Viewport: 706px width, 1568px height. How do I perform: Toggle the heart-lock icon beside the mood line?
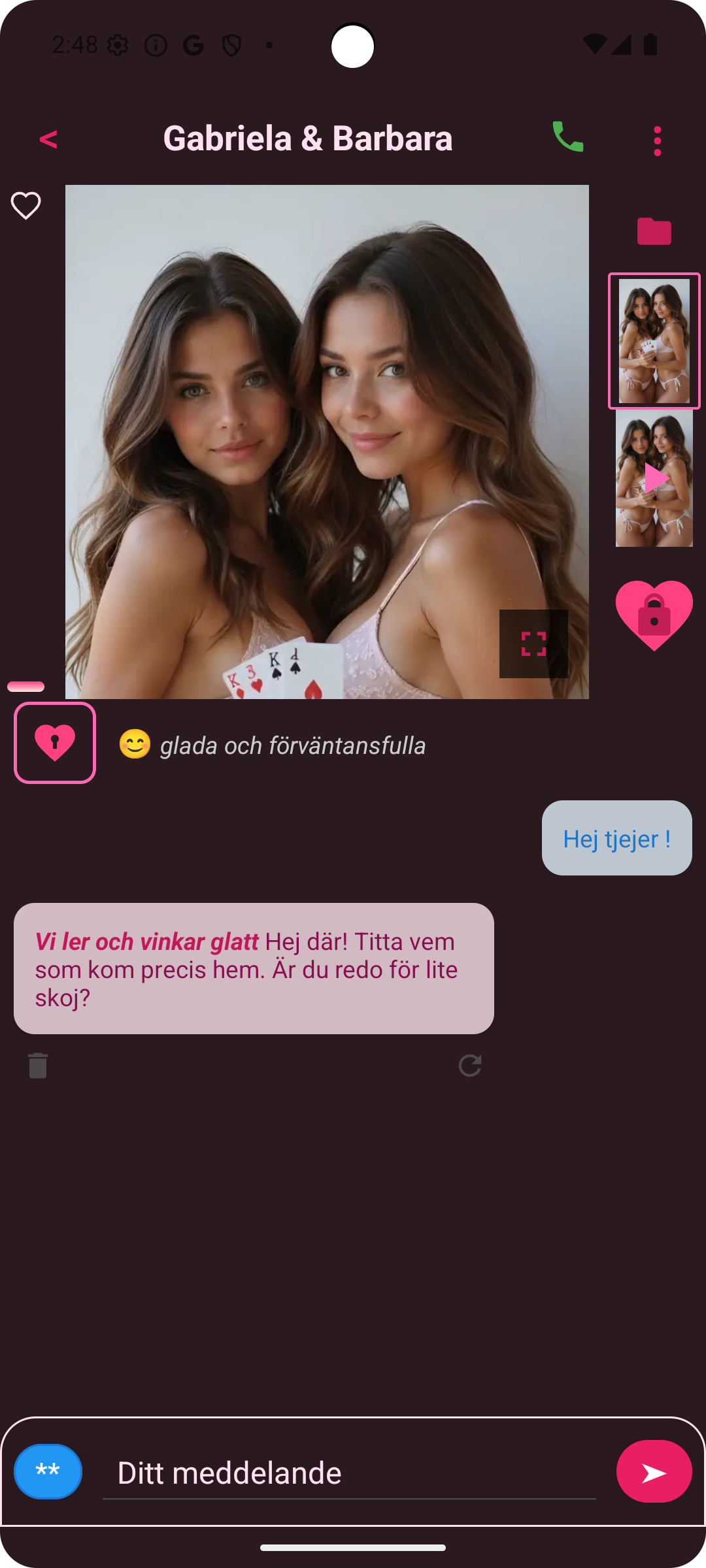point(55,742)
